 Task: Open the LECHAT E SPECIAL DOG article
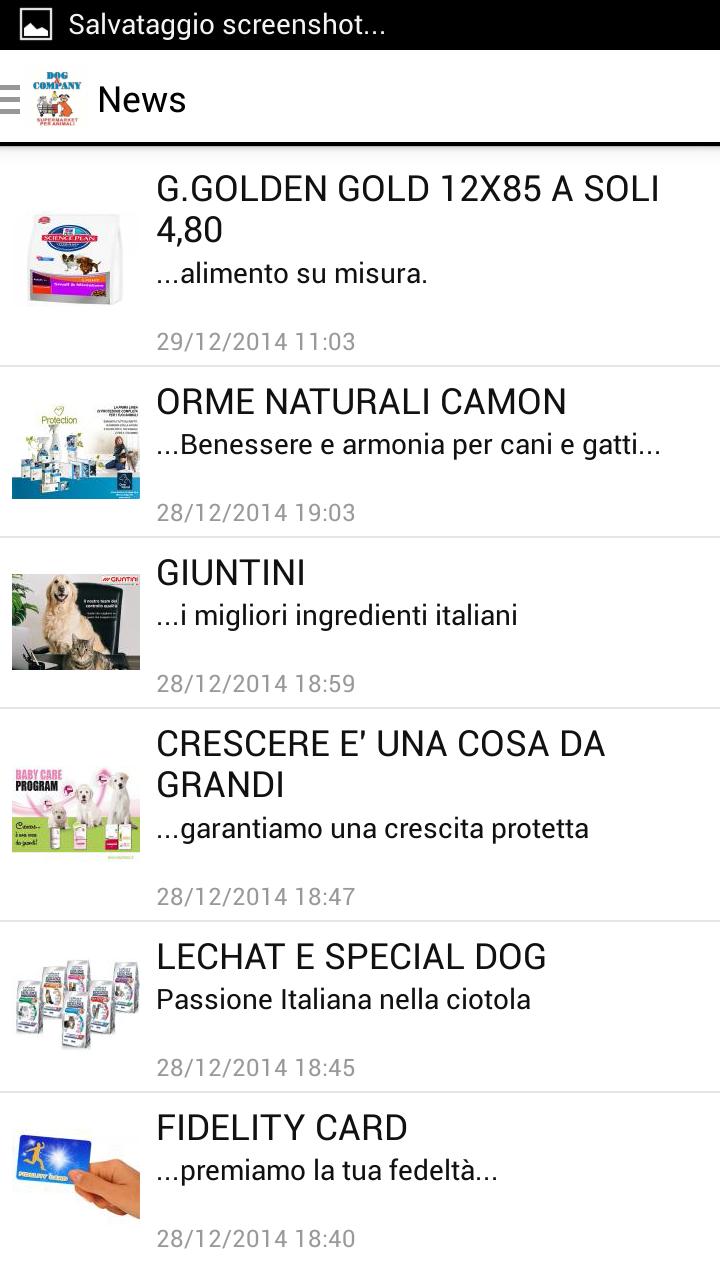350,957
